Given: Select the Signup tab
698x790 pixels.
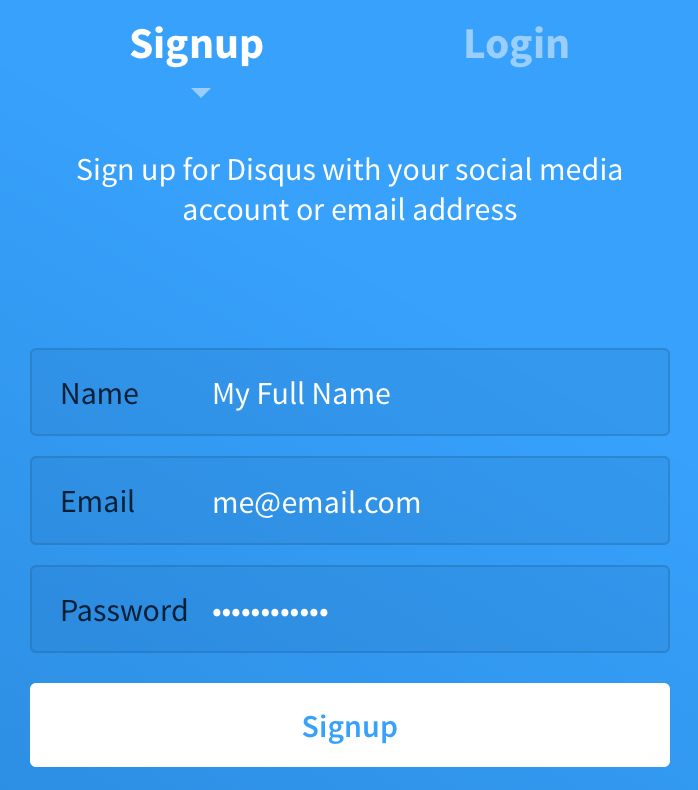Looking at the screenshot, I should click(x=197, y=45).
